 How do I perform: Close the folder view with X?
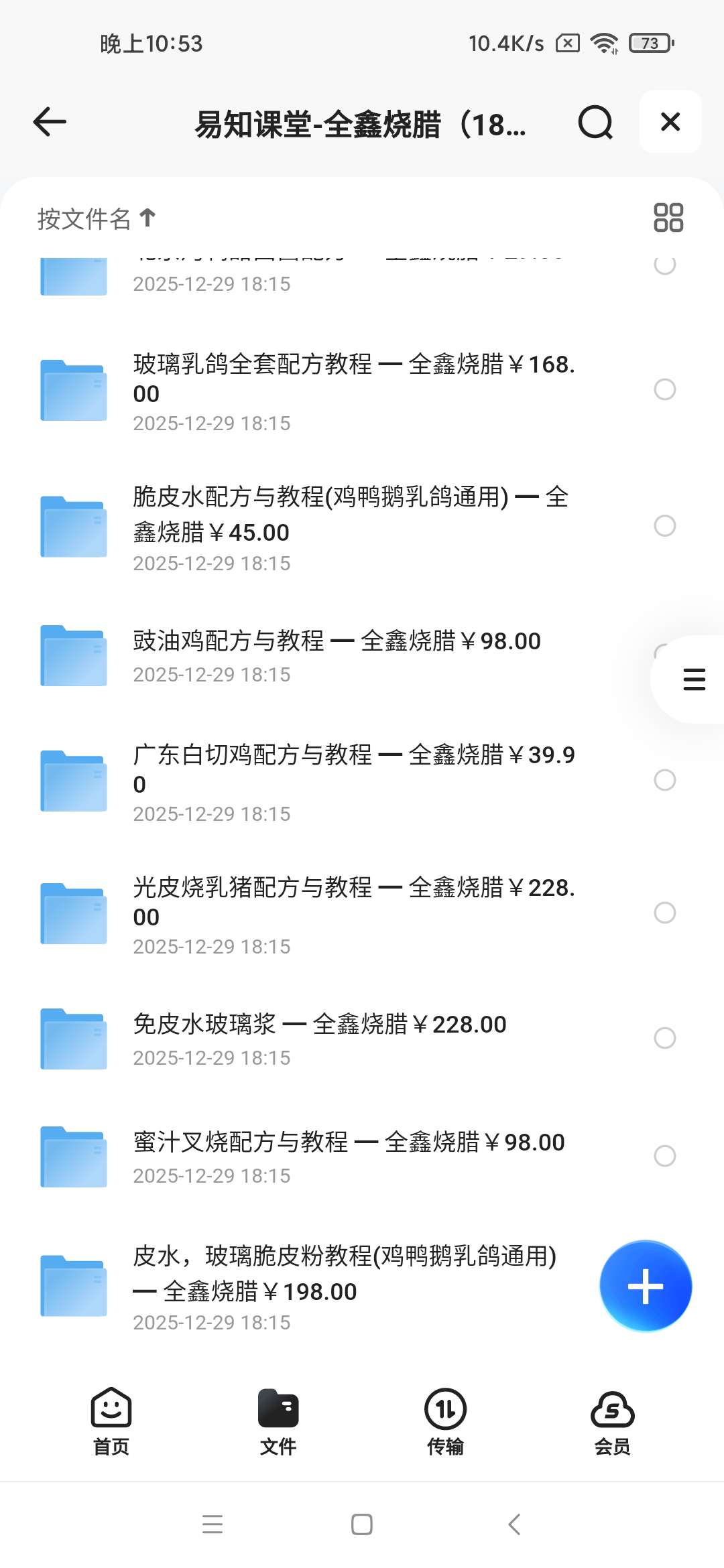[x=670, y=122]
